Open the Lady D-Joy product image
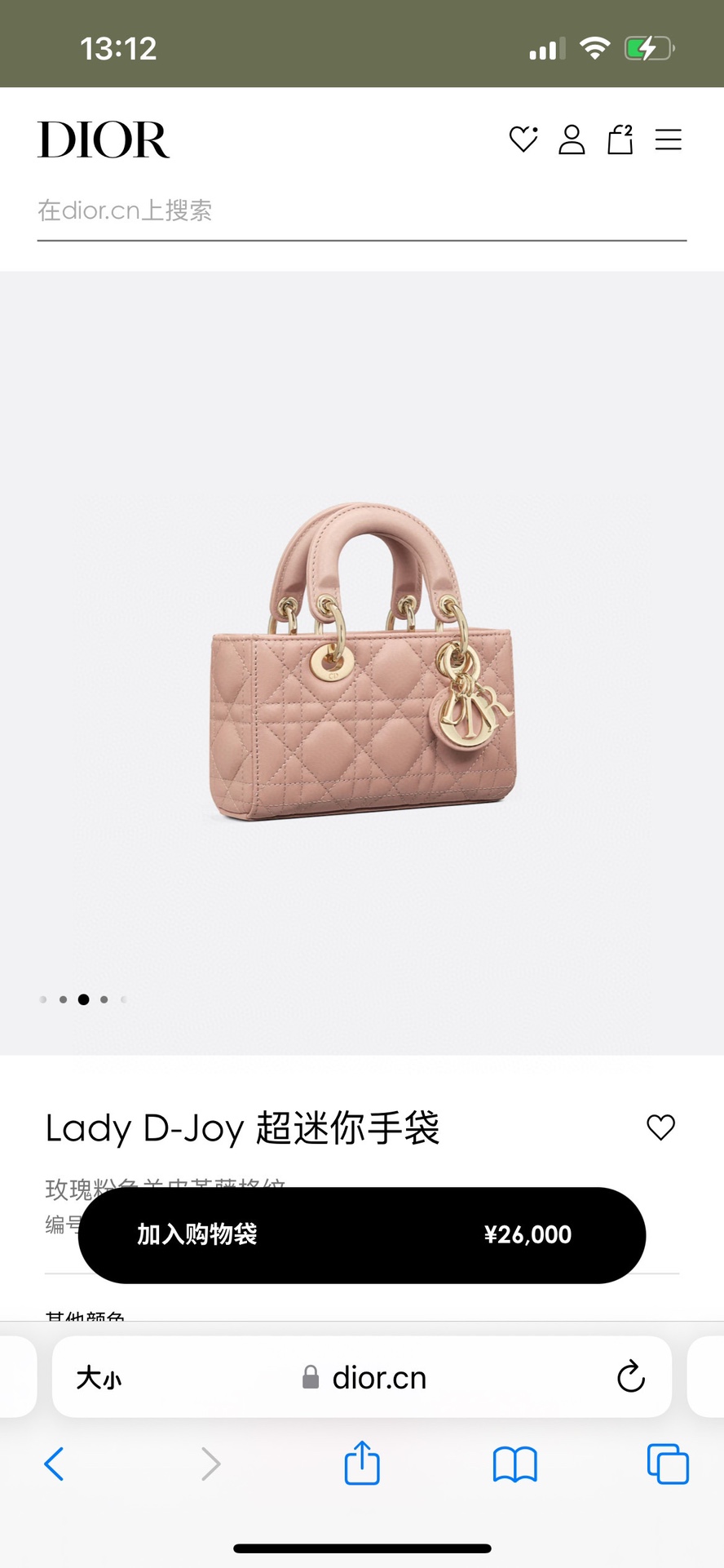Image resolution: width=724 pixels, height=1568 pixels. click(362, 662)
